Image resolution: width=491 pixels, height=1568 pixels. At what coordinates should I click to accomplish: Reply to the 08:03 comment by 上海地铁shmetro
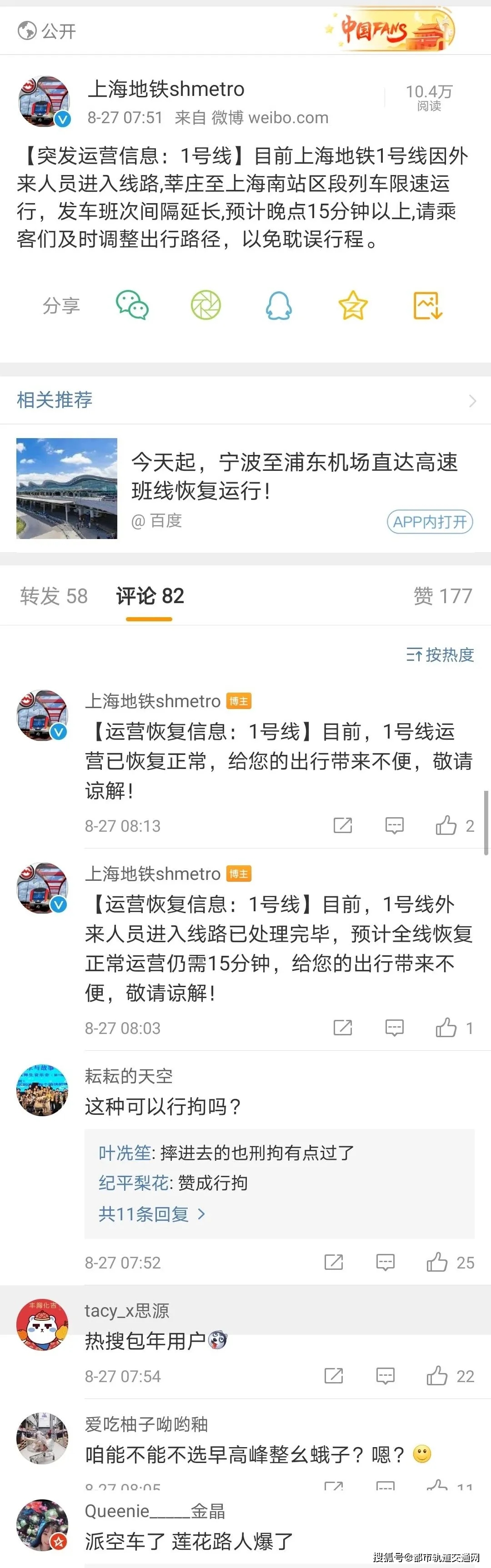coord(394,1028)
